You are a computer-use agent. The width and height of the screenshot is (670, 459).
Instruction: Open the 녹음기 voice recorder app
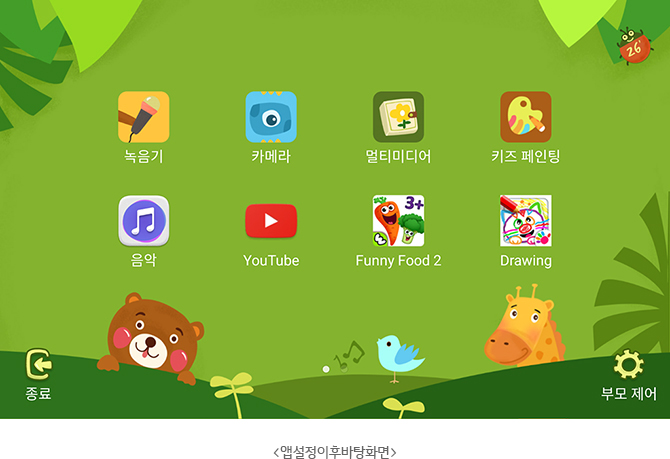coord(144,117)
